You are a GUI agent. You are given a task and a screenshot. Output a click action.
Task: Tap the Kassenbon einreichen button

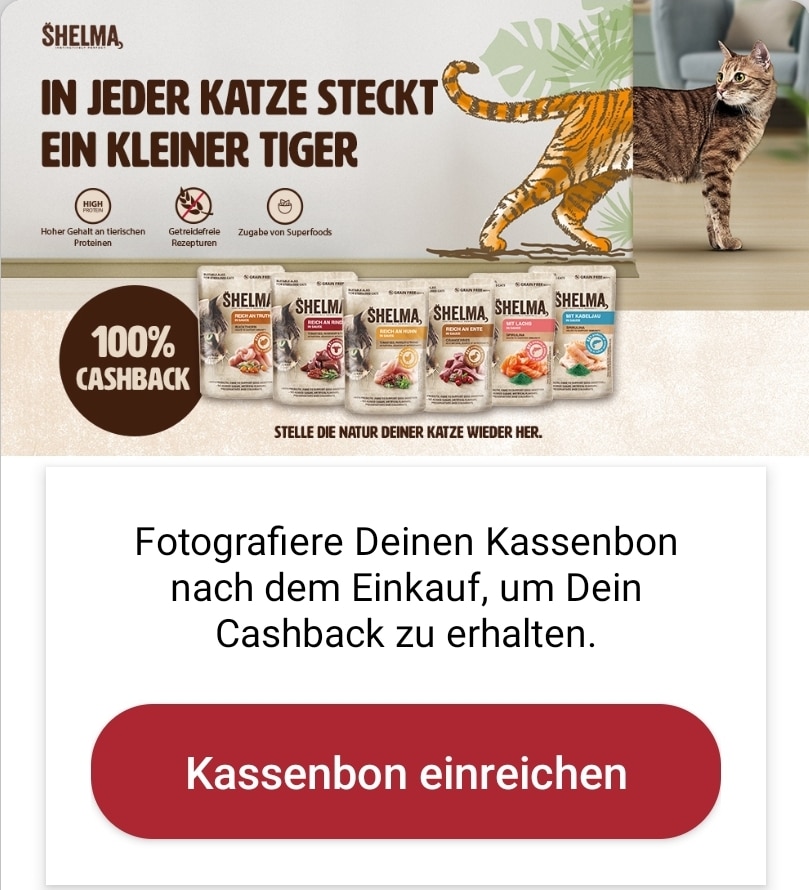click(405, 772)
